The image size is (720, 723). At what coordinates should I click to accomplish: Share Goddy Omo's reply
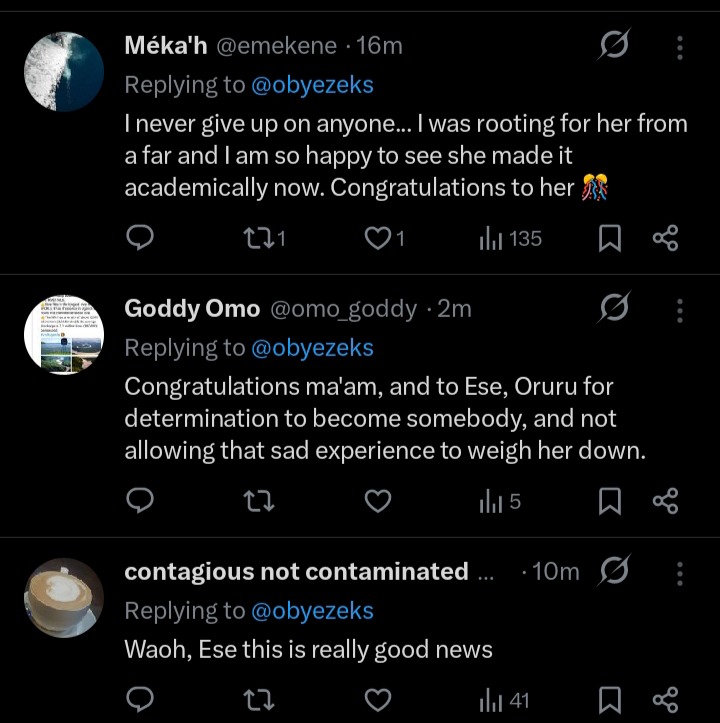tap(665, 501)
